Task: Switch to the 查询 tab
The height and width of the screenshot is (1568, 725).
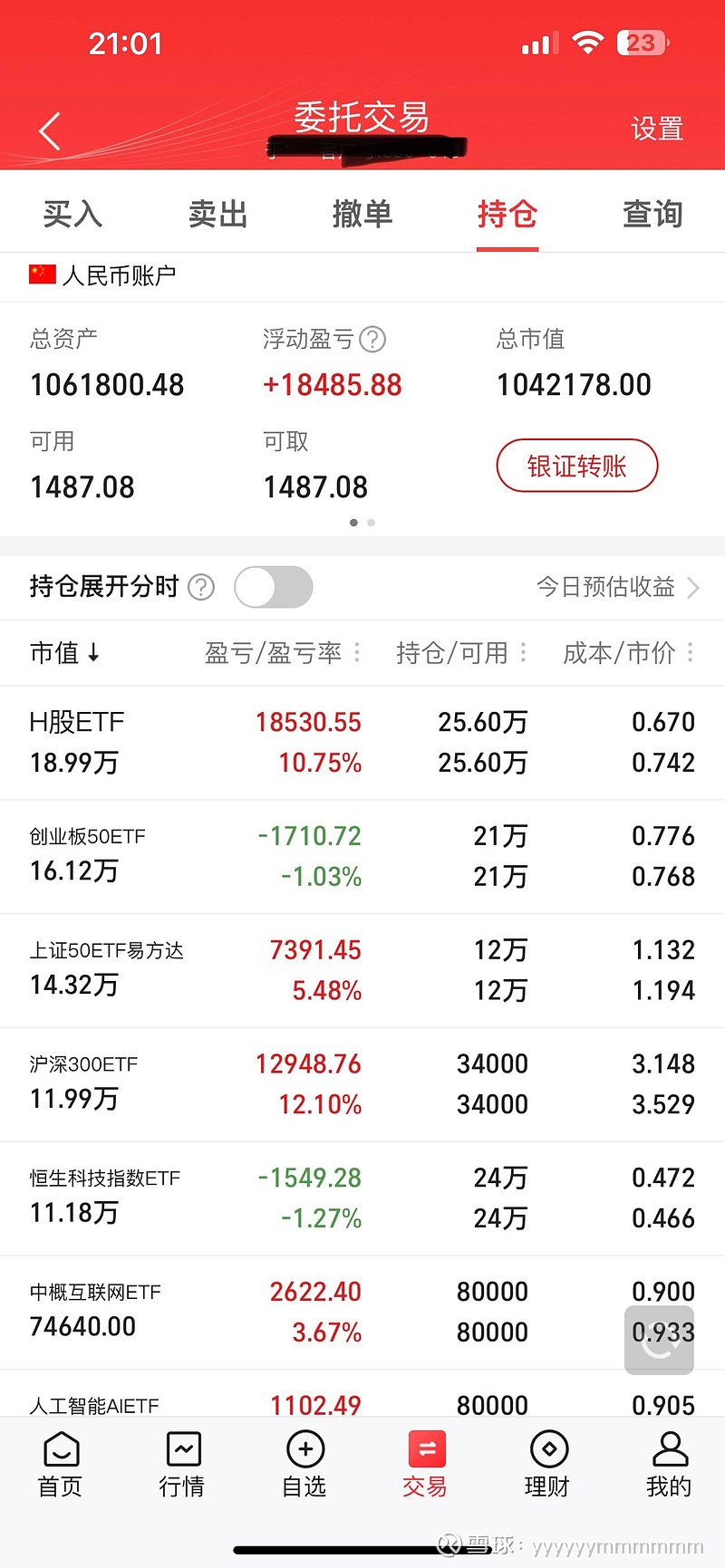Action: [652, 214]
